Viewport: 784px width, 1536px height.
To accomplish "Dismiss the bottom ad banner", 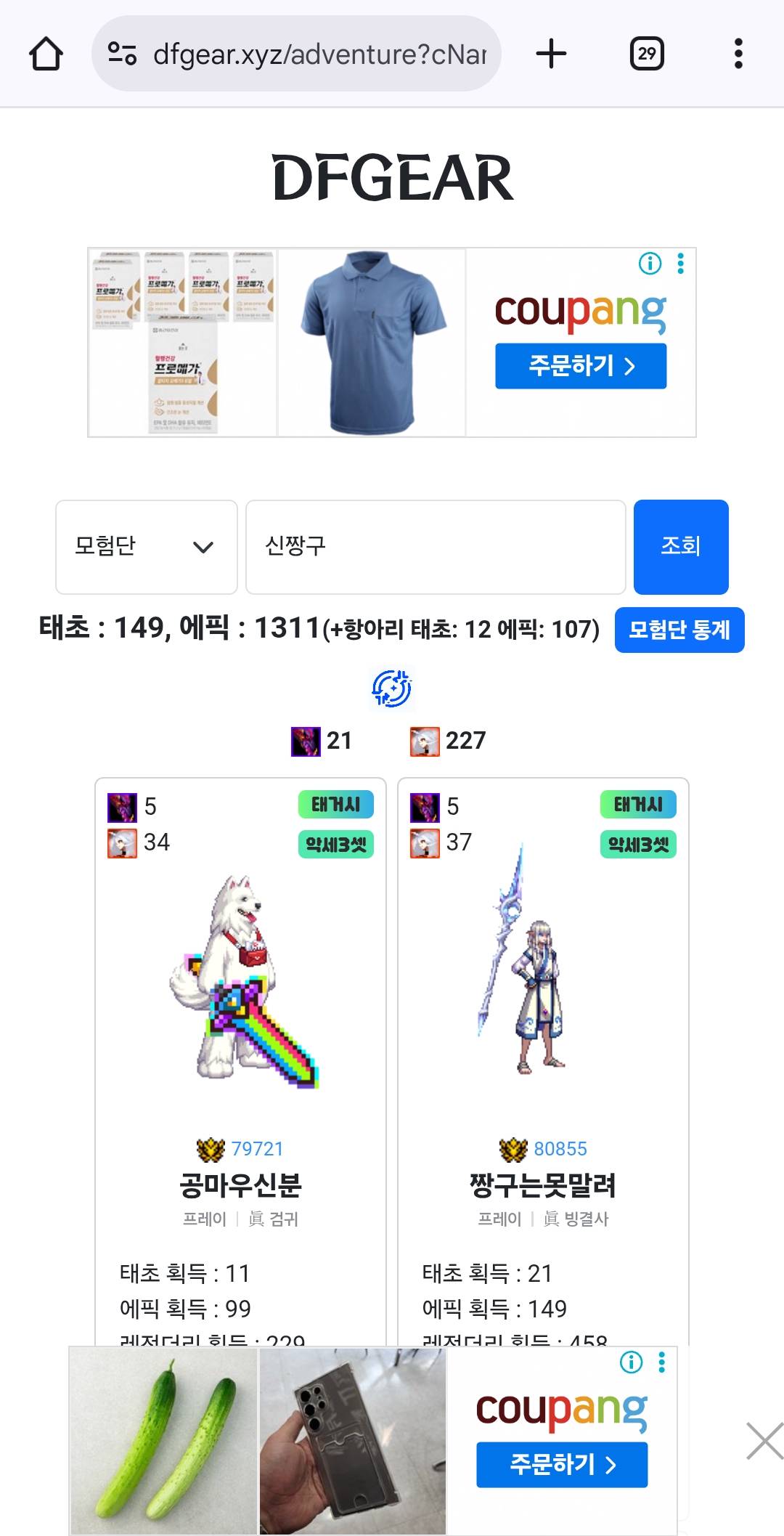I will coord(764,1442).
